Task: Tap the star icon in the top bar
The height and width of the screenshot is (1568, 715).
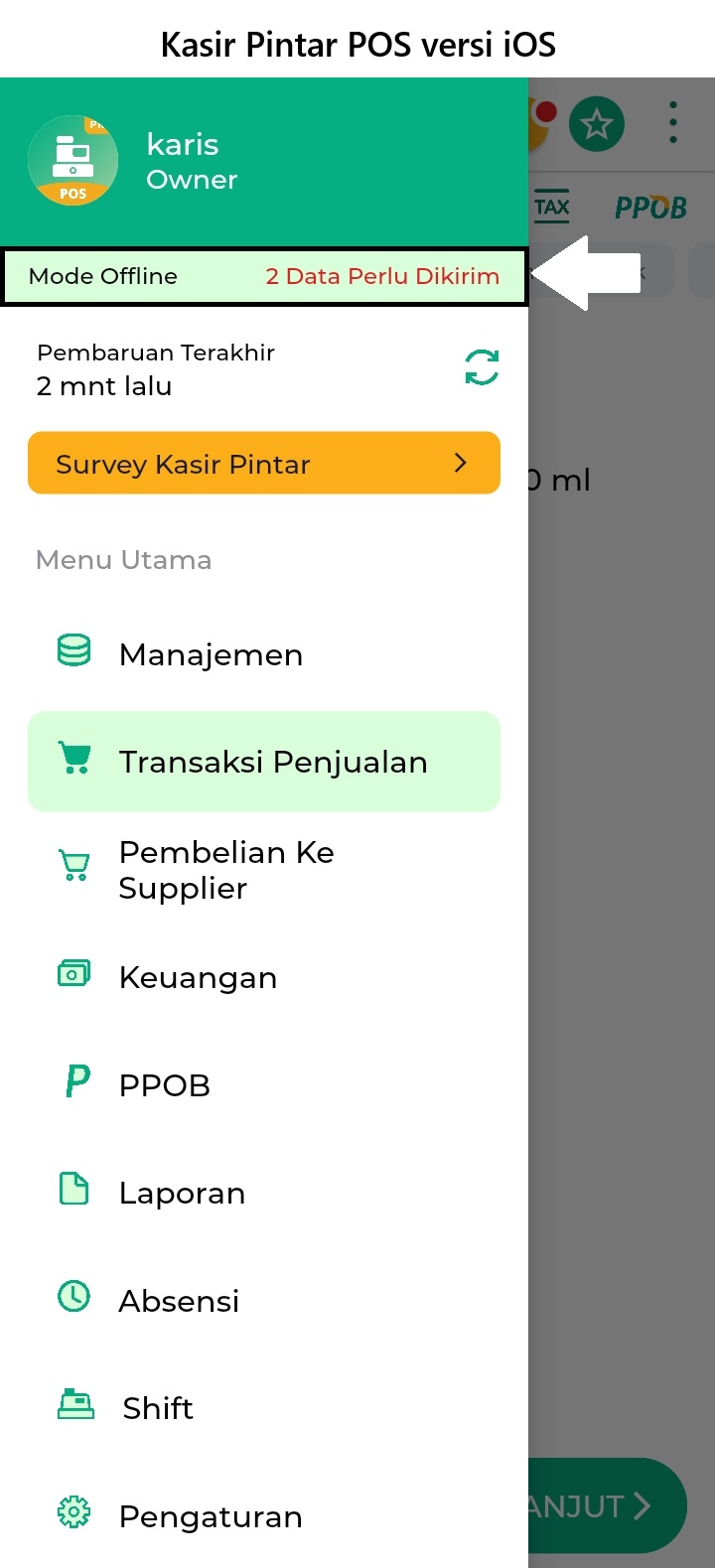Action: [597, 124]
